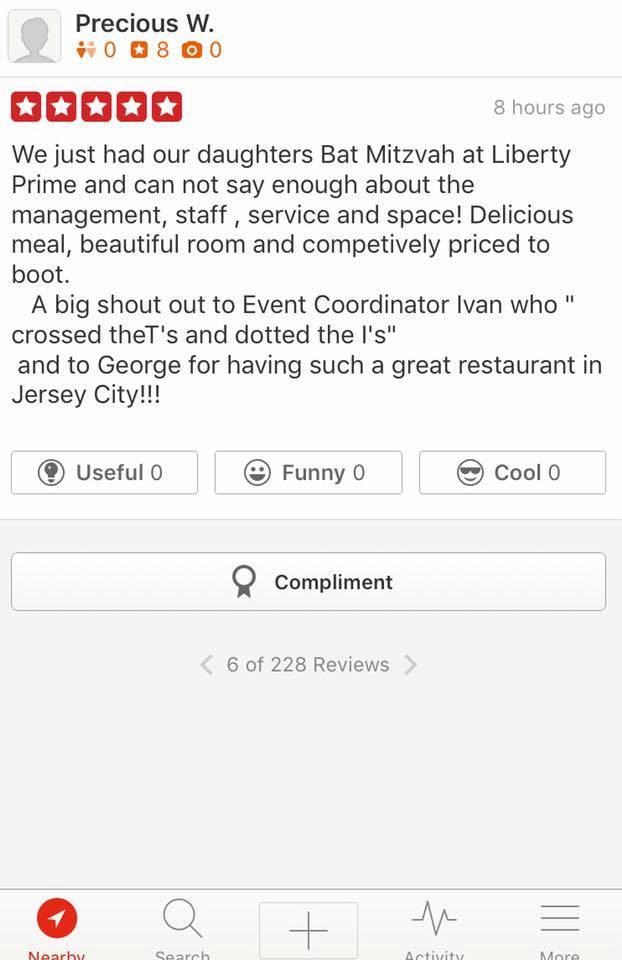Go to the next review
This screenshot has height=960, width=622.
pos(410,665)
